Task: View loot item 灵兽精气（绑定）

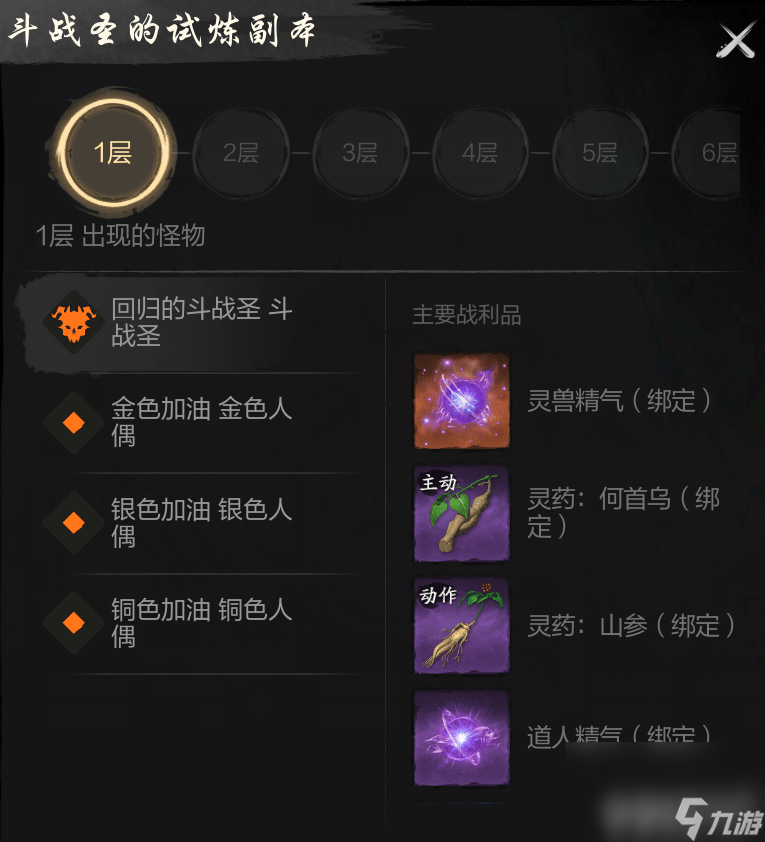Action: pyautogui.click(x=462, y=401)
